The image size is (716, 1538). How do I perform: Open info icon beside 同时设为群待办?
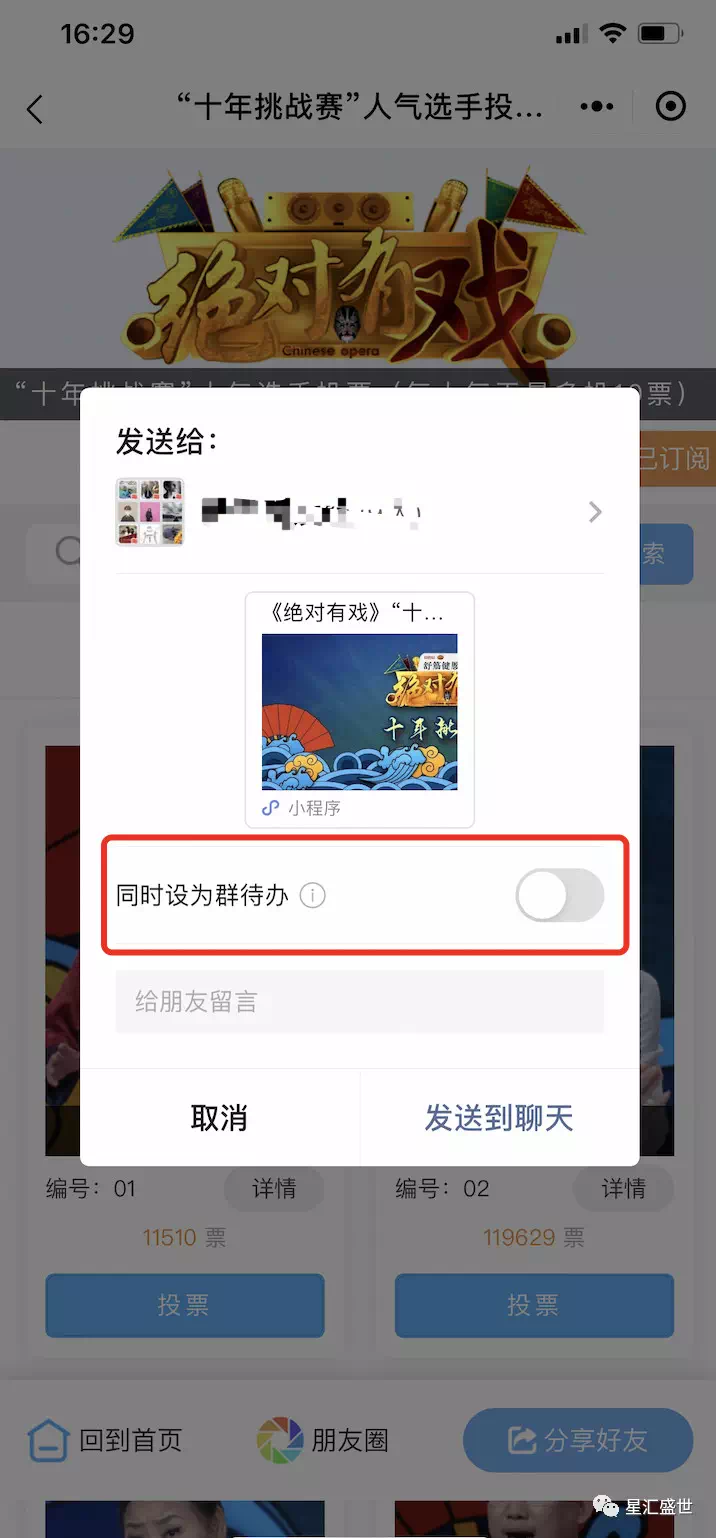coord(313,895)
